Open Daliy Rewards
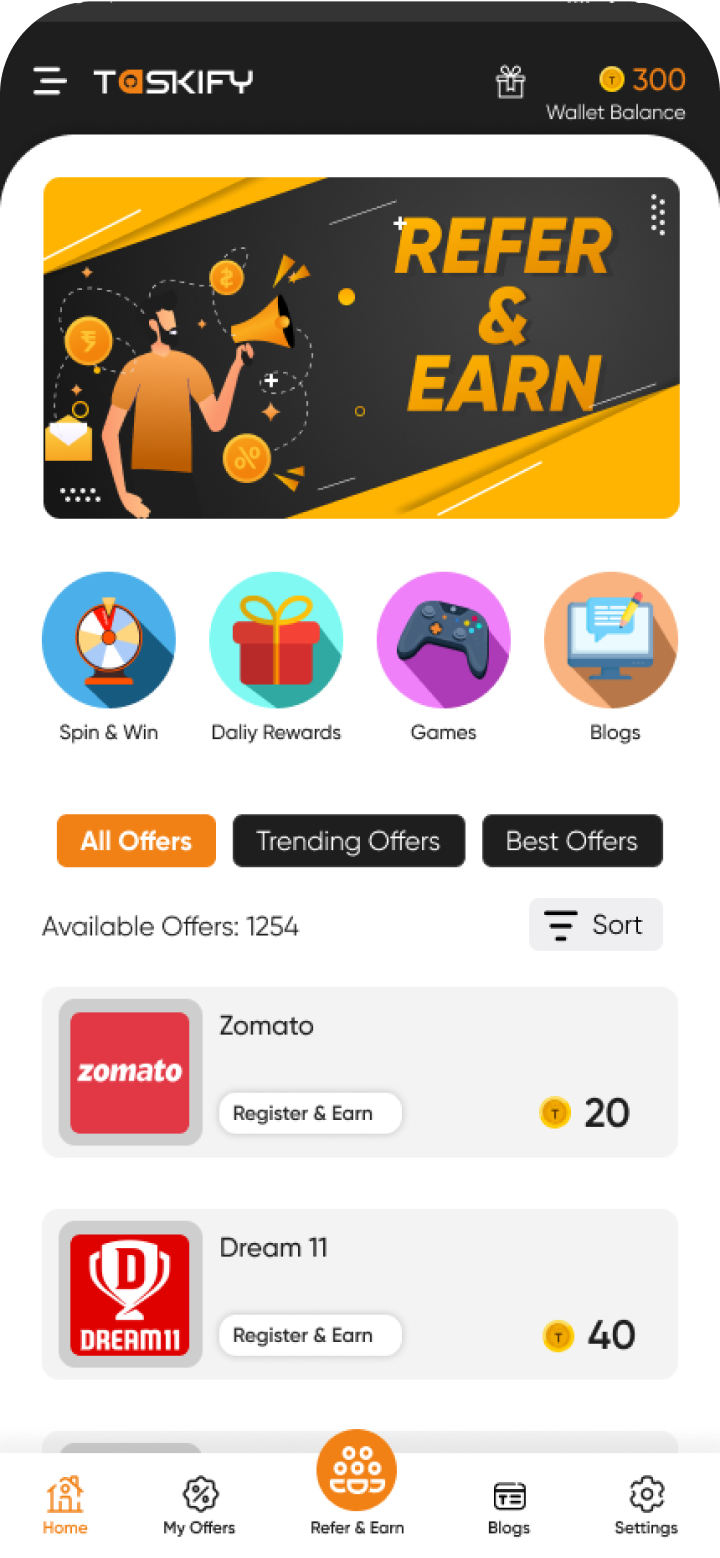 pyautogui.click(x=276, y=640)
